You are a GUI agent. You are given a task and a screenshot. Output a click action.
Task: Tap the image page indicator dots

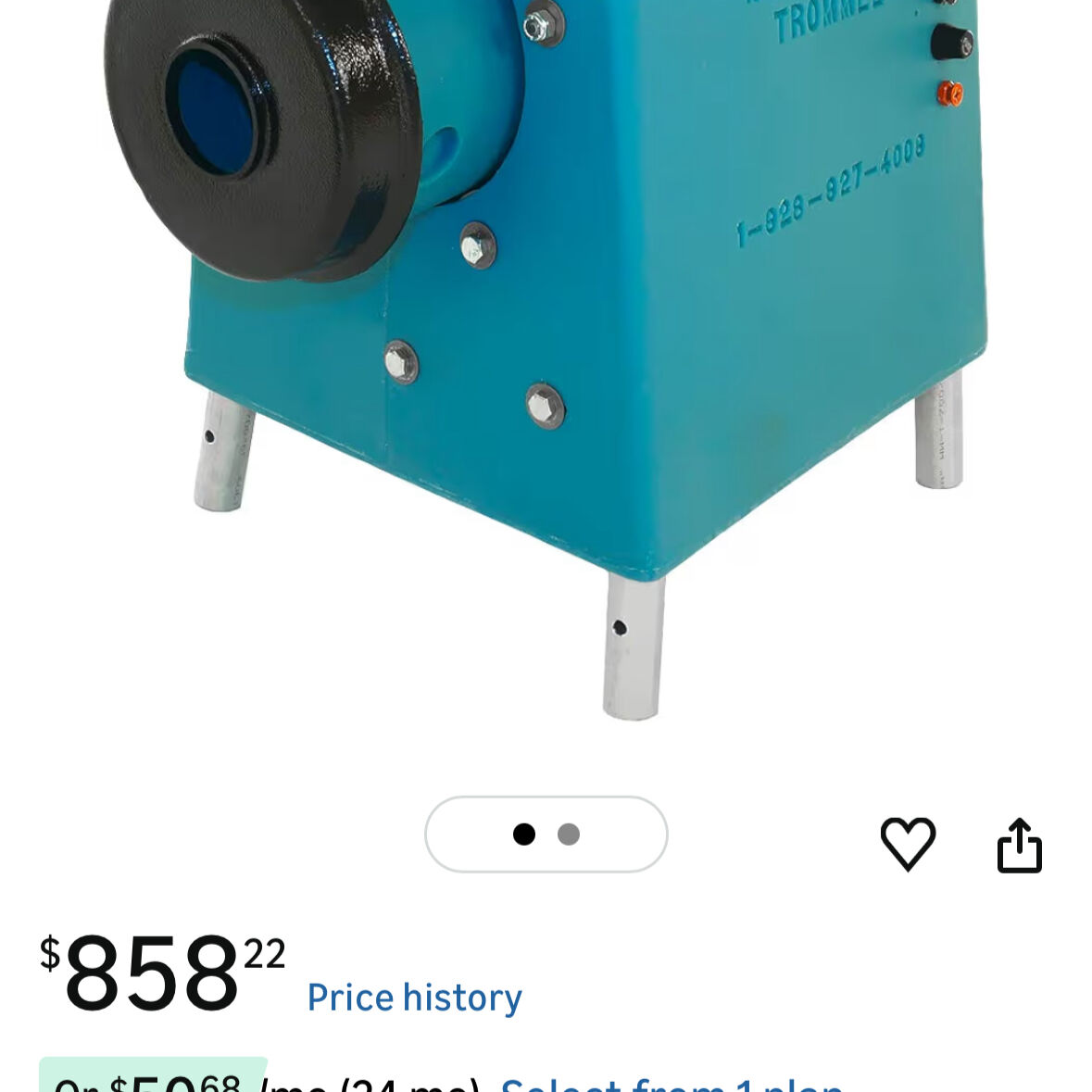[546, 835]
